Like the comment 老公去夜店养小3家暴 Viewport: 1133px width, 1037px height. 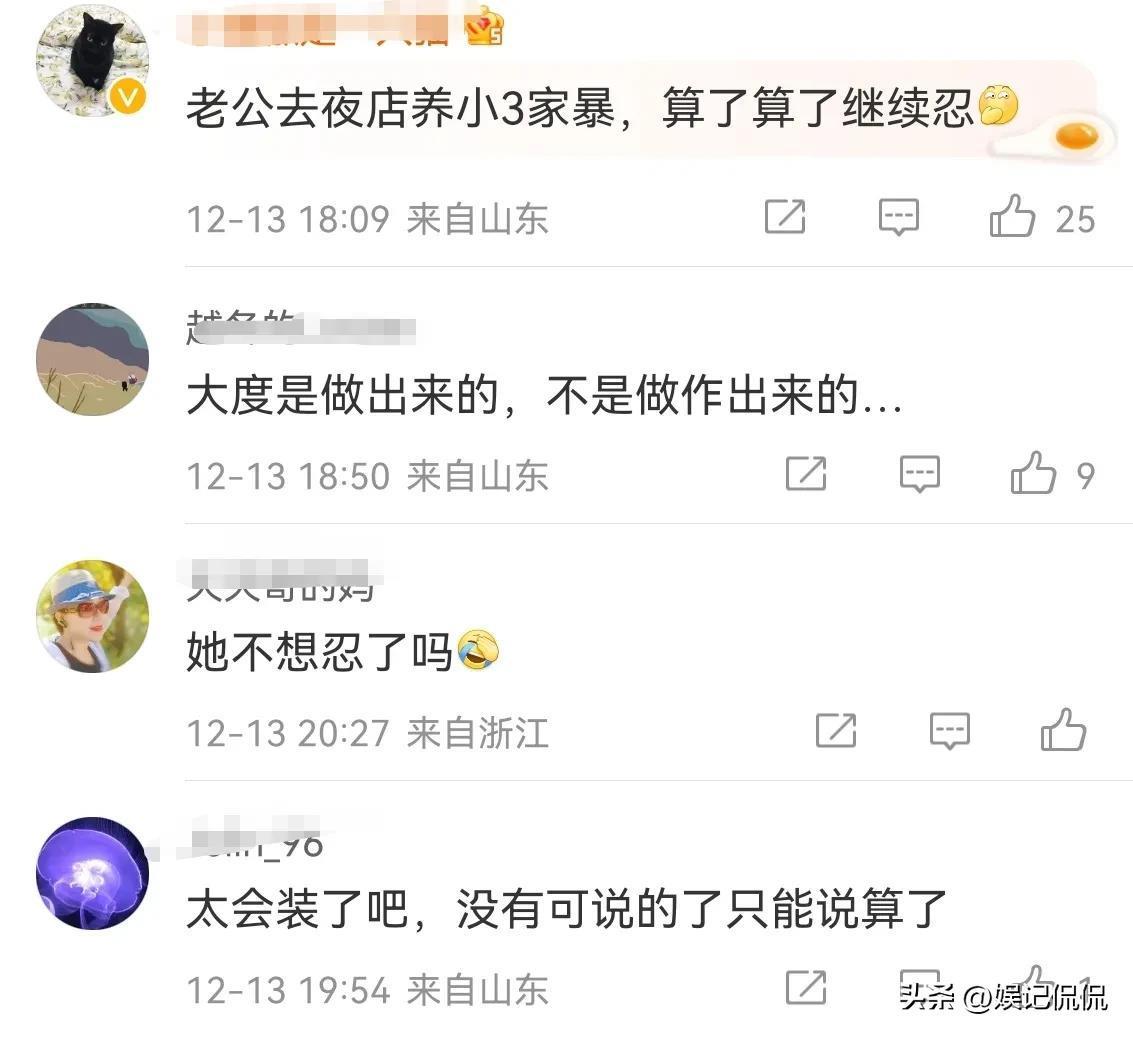(x=1011, y=216)
